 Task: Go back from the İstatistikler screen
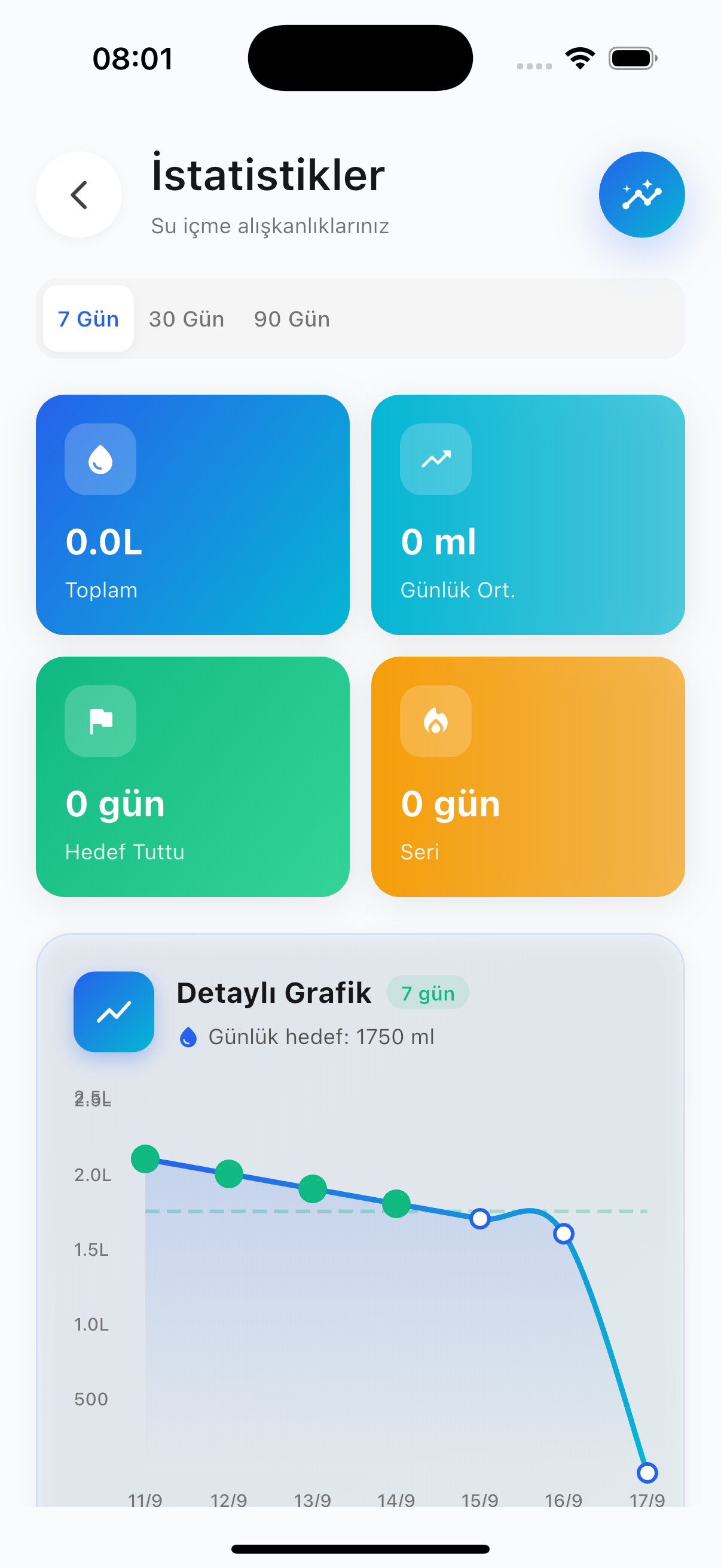pos(78,195)
